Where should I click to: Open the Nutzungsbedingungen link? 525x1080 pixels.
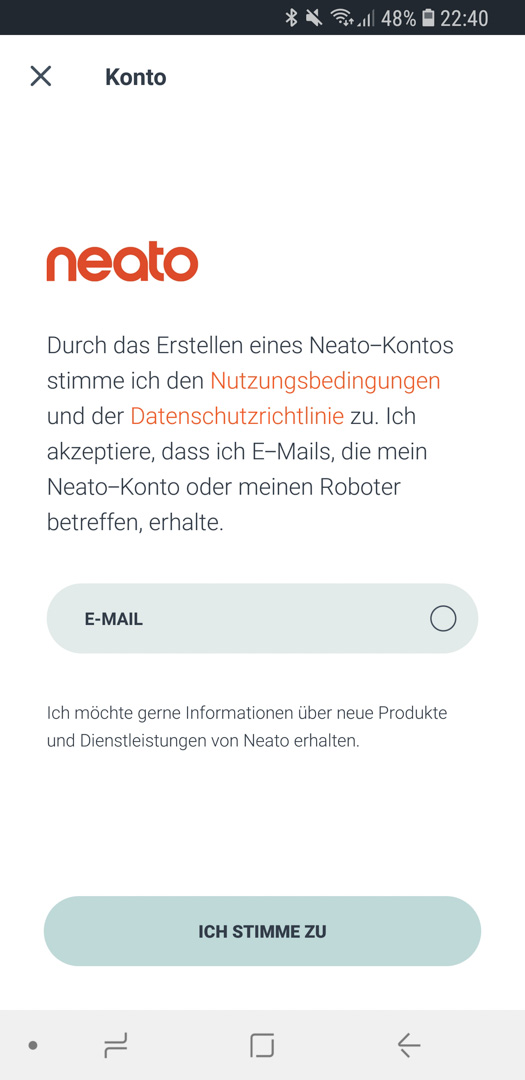pyautogui.click(x=325, y=380)
